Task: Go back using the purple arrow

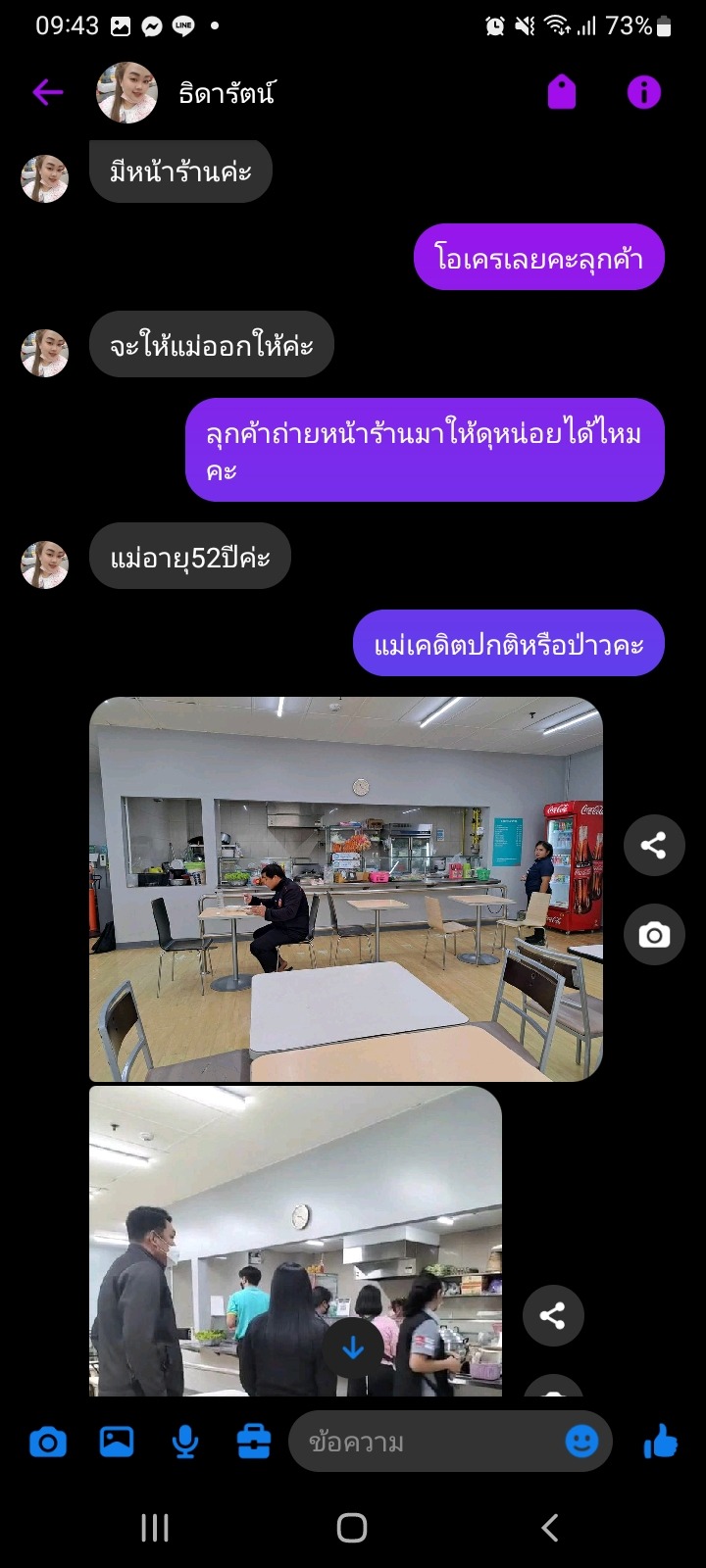Action: (47, 93)
